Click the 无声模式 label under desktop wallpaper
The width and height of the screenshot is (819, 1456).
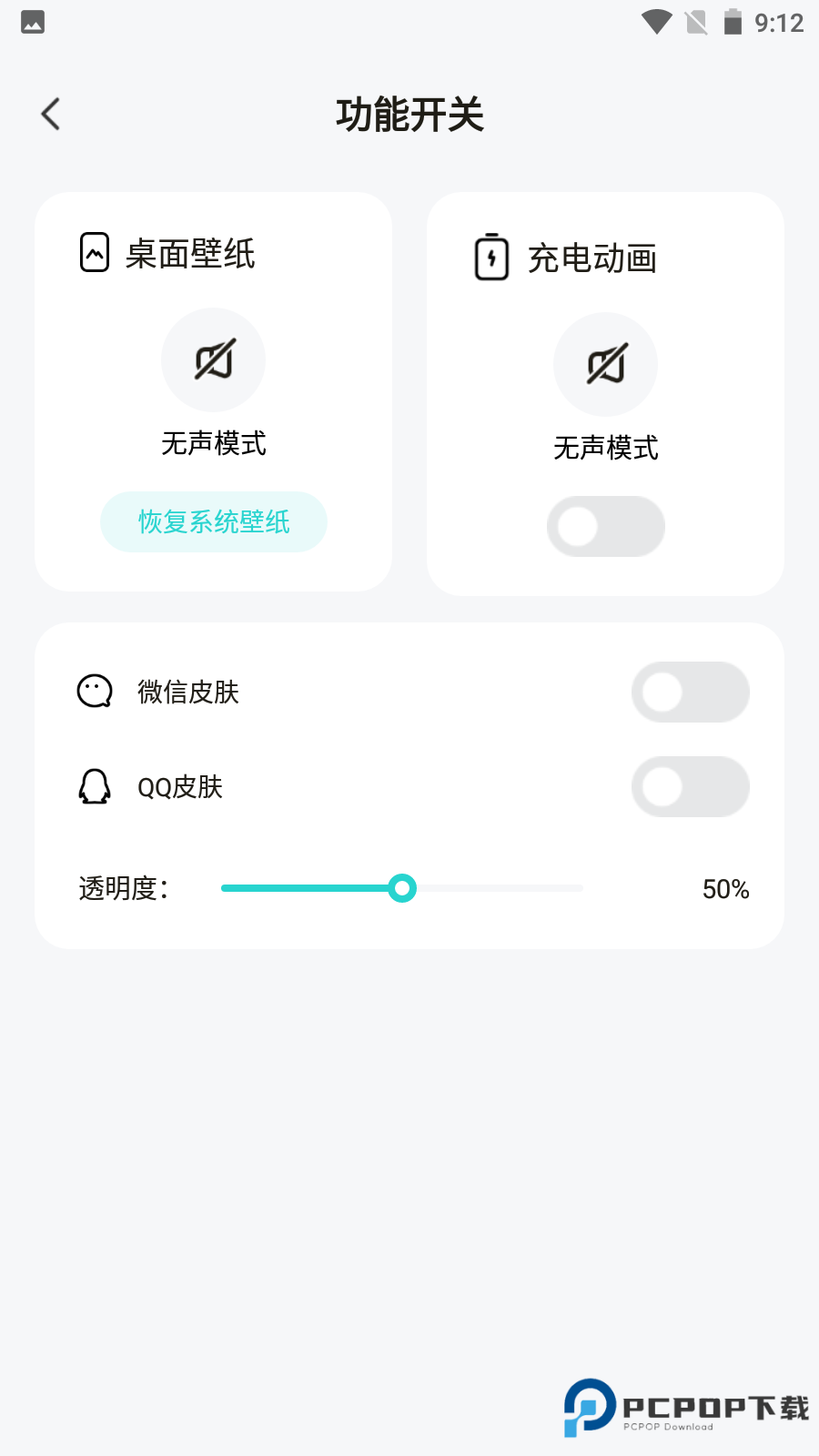tap(213, 443)
